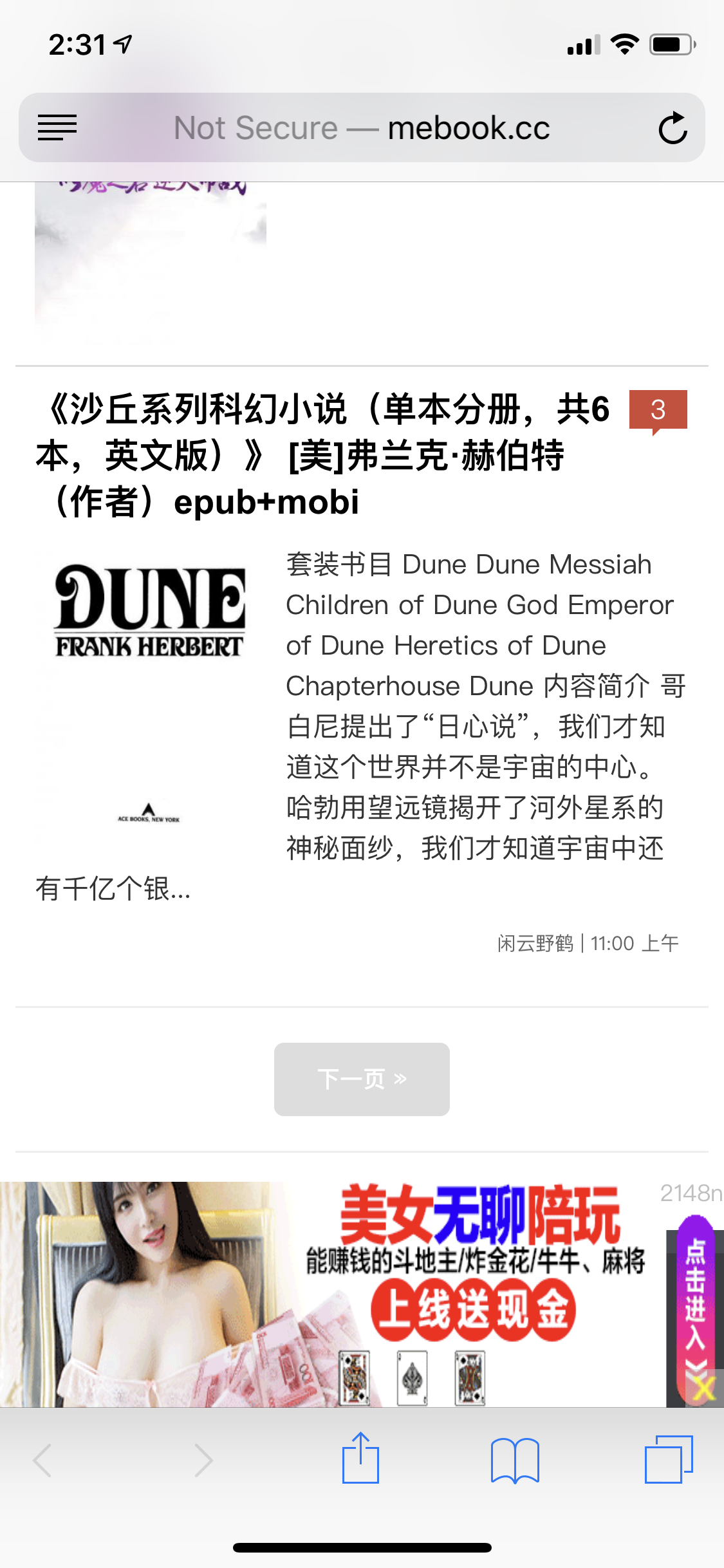Tap the mebook.cc address bar

tap(362, 127)
